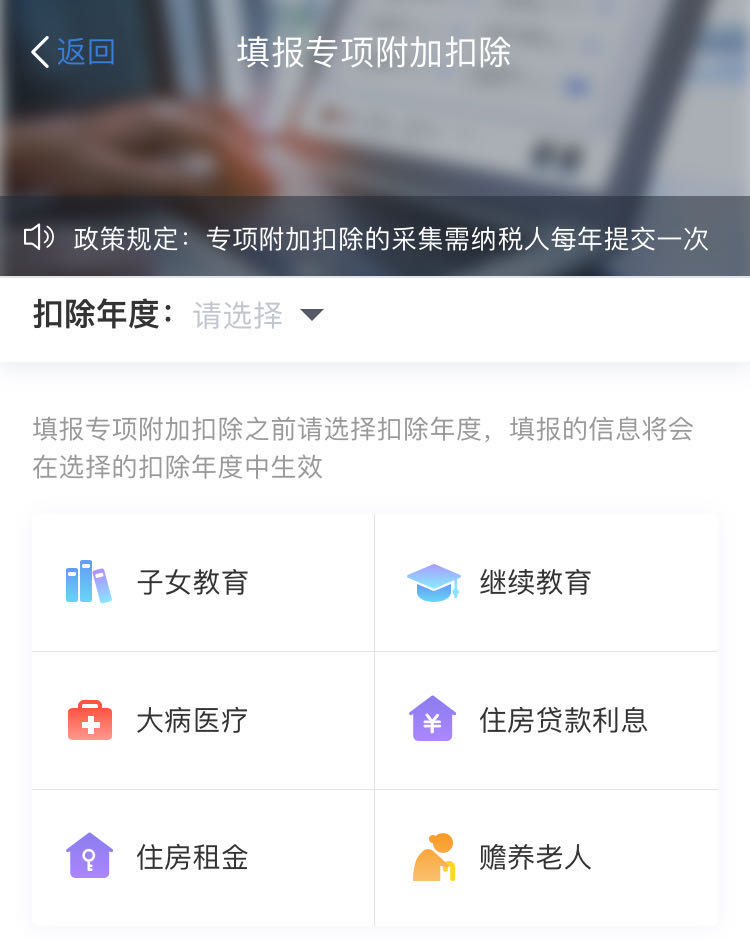Open the 扣除年度 year dropdown
The image size is (750, 940).
(x=258, y=315)
